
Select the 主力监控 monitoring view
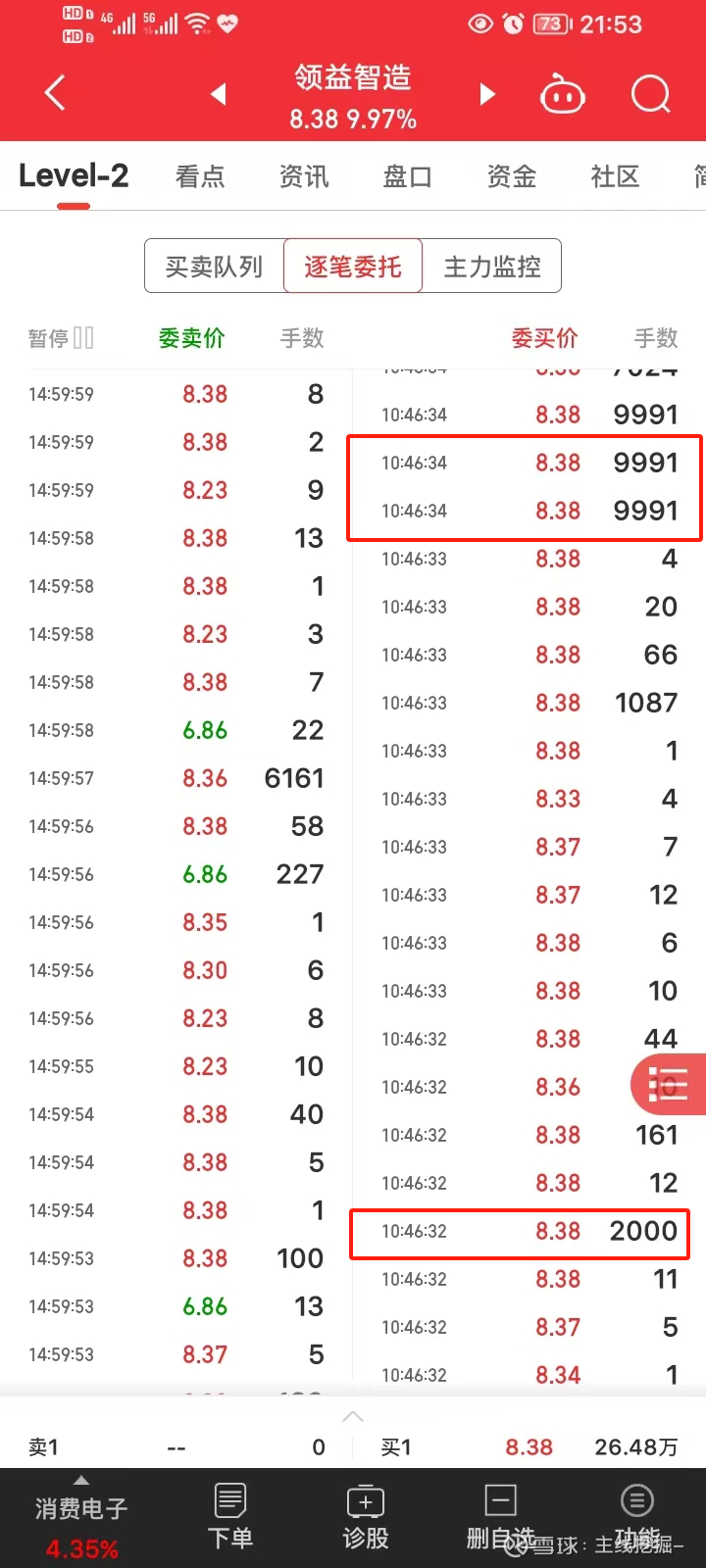(491, 265)
